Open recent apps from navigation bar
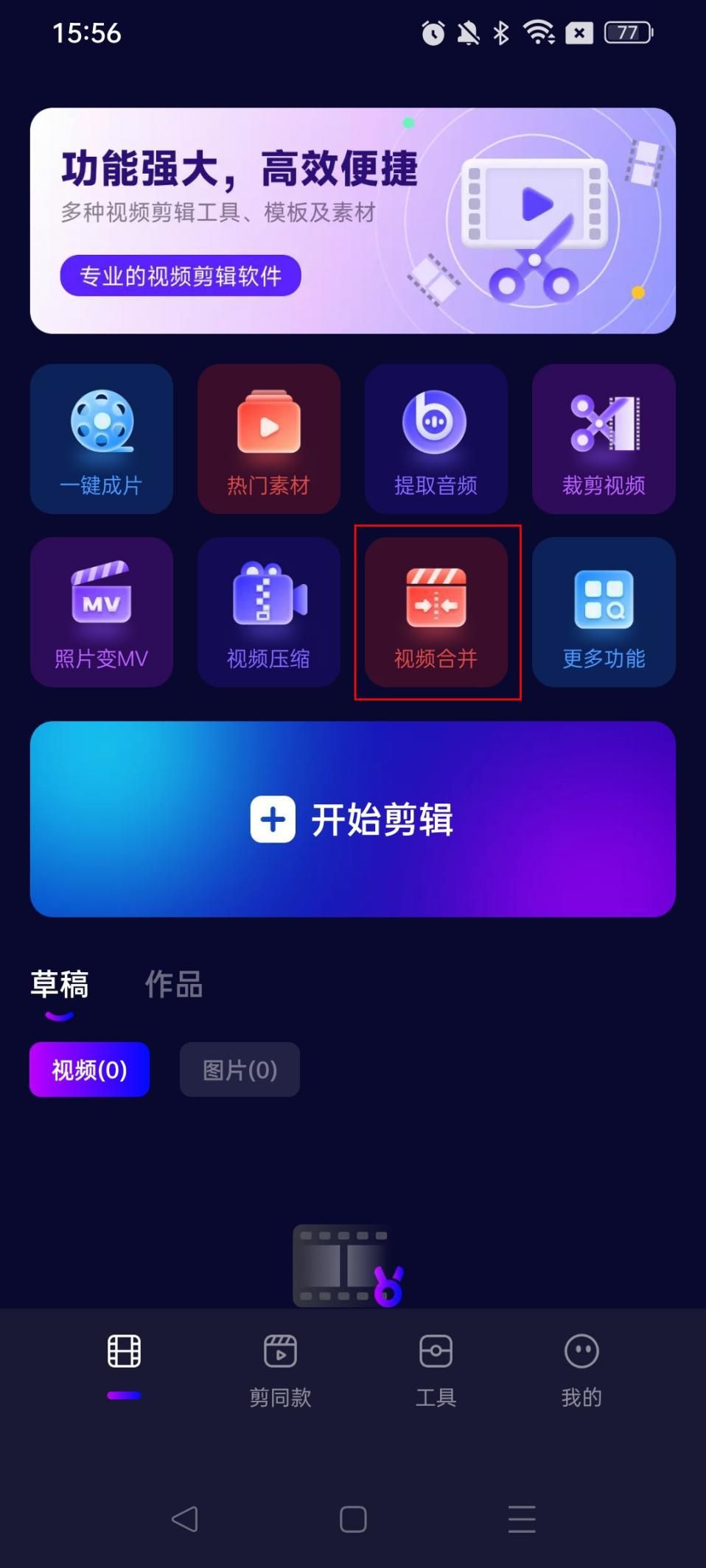The height and width of the screenshot is (1568, 706). [x=522, y=1519]
